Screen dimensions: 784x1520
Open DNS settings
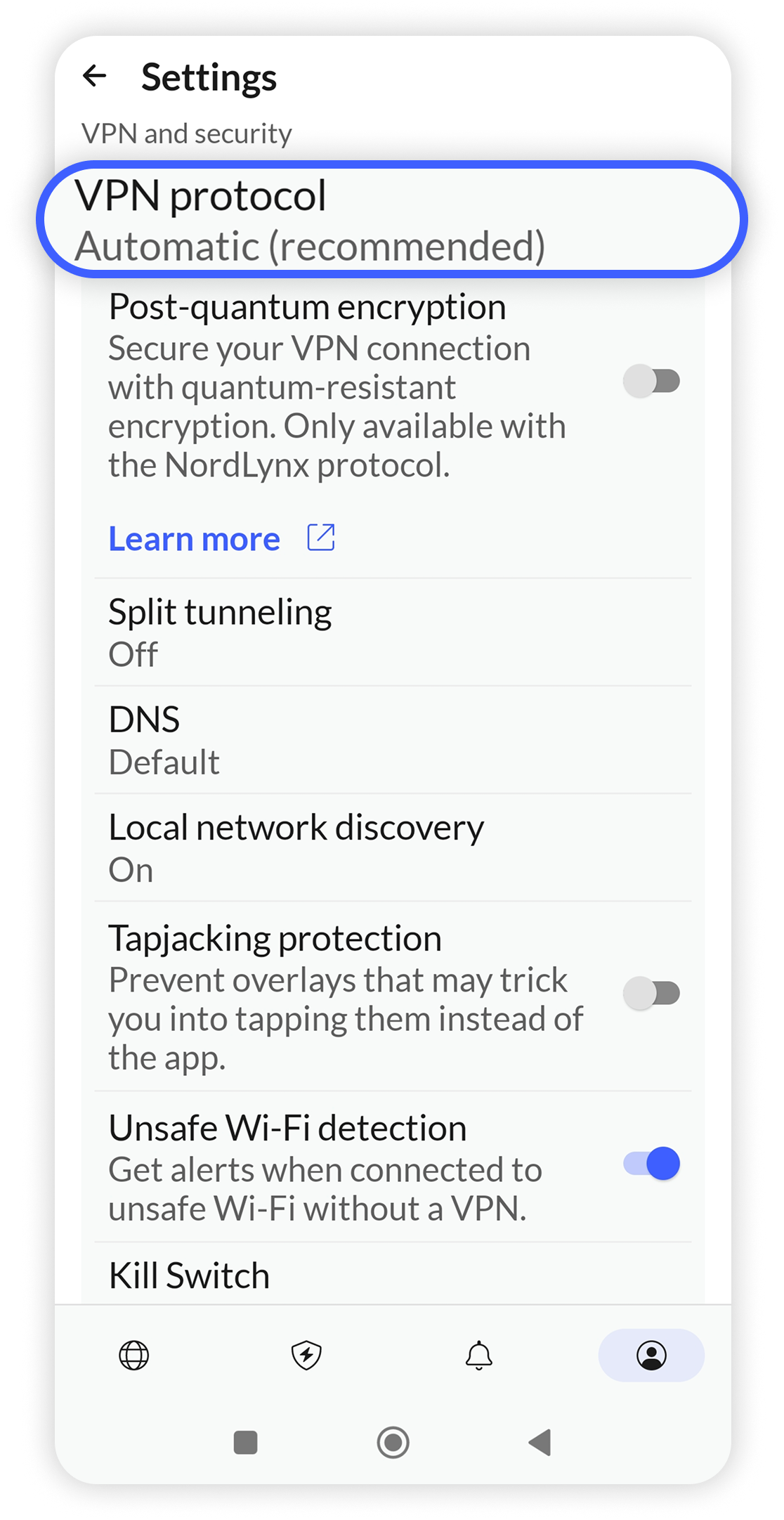click(392, 740)
